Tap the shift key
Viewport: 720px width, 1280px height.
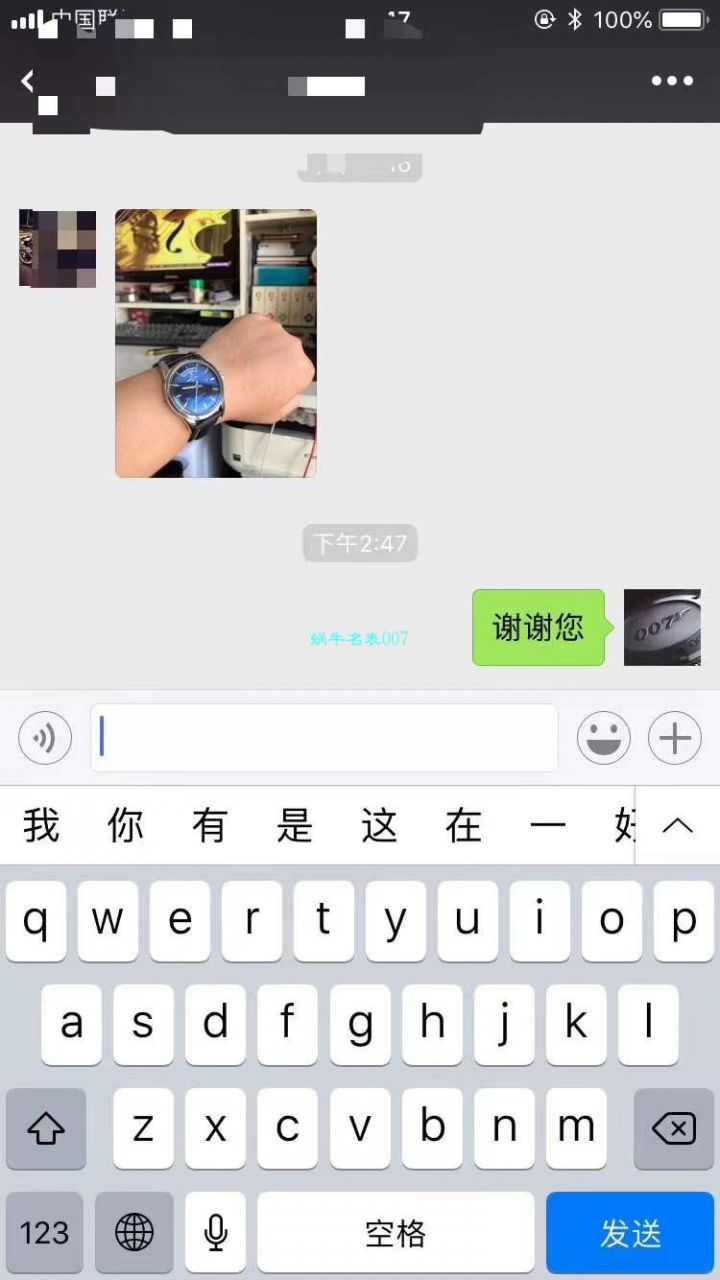(45, 1129)
